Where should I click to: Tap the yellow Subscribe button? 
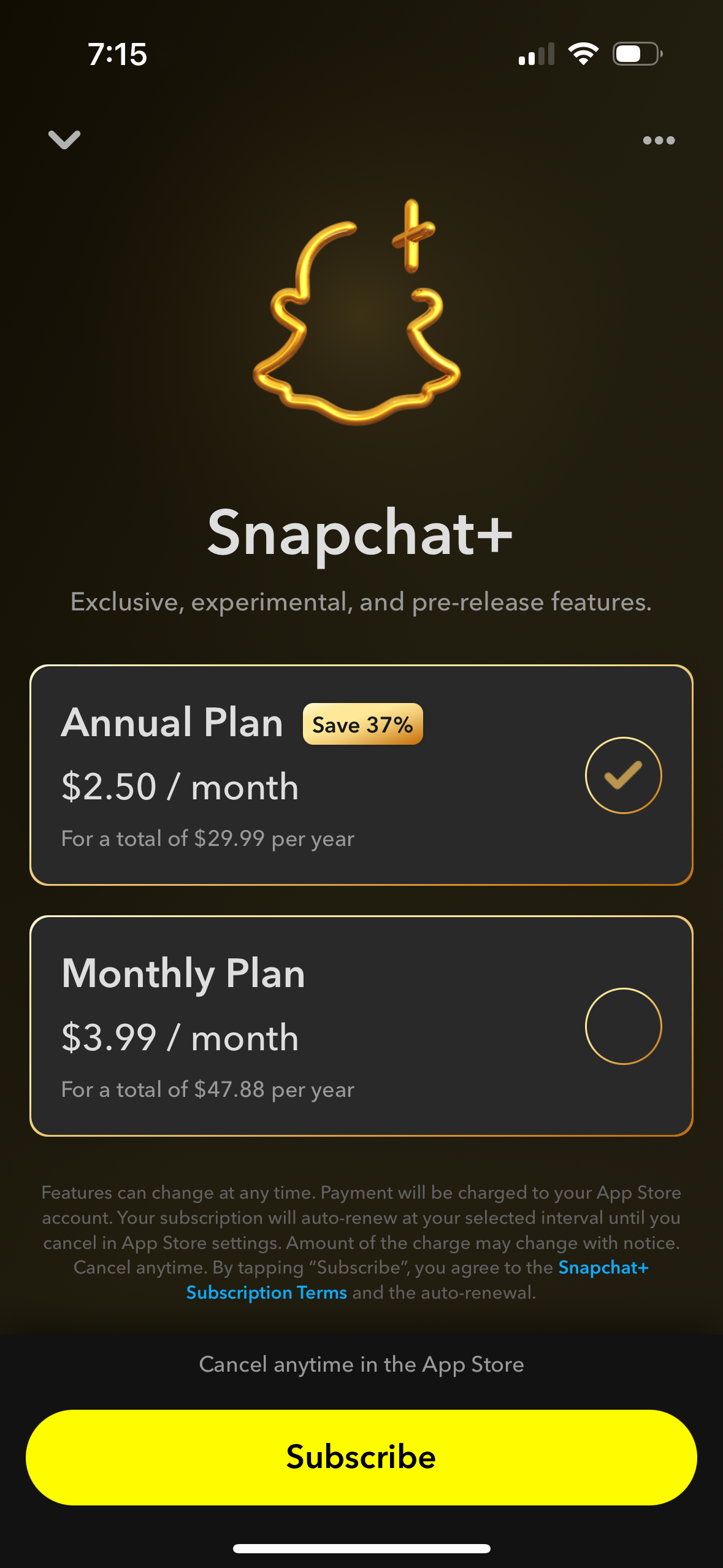(x=361, y=1457)
